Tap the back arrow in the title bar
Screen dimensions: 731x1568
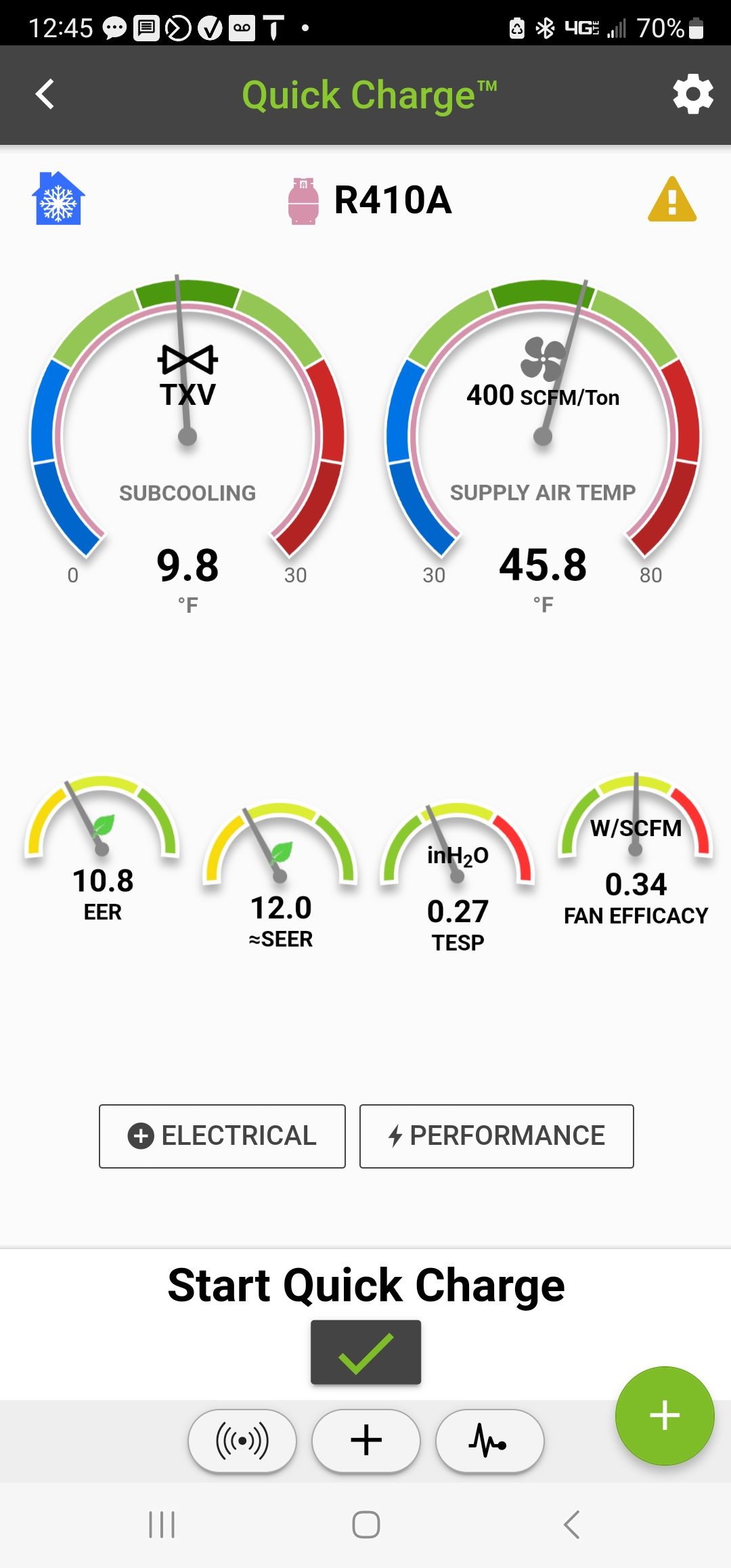click(45, 95)
